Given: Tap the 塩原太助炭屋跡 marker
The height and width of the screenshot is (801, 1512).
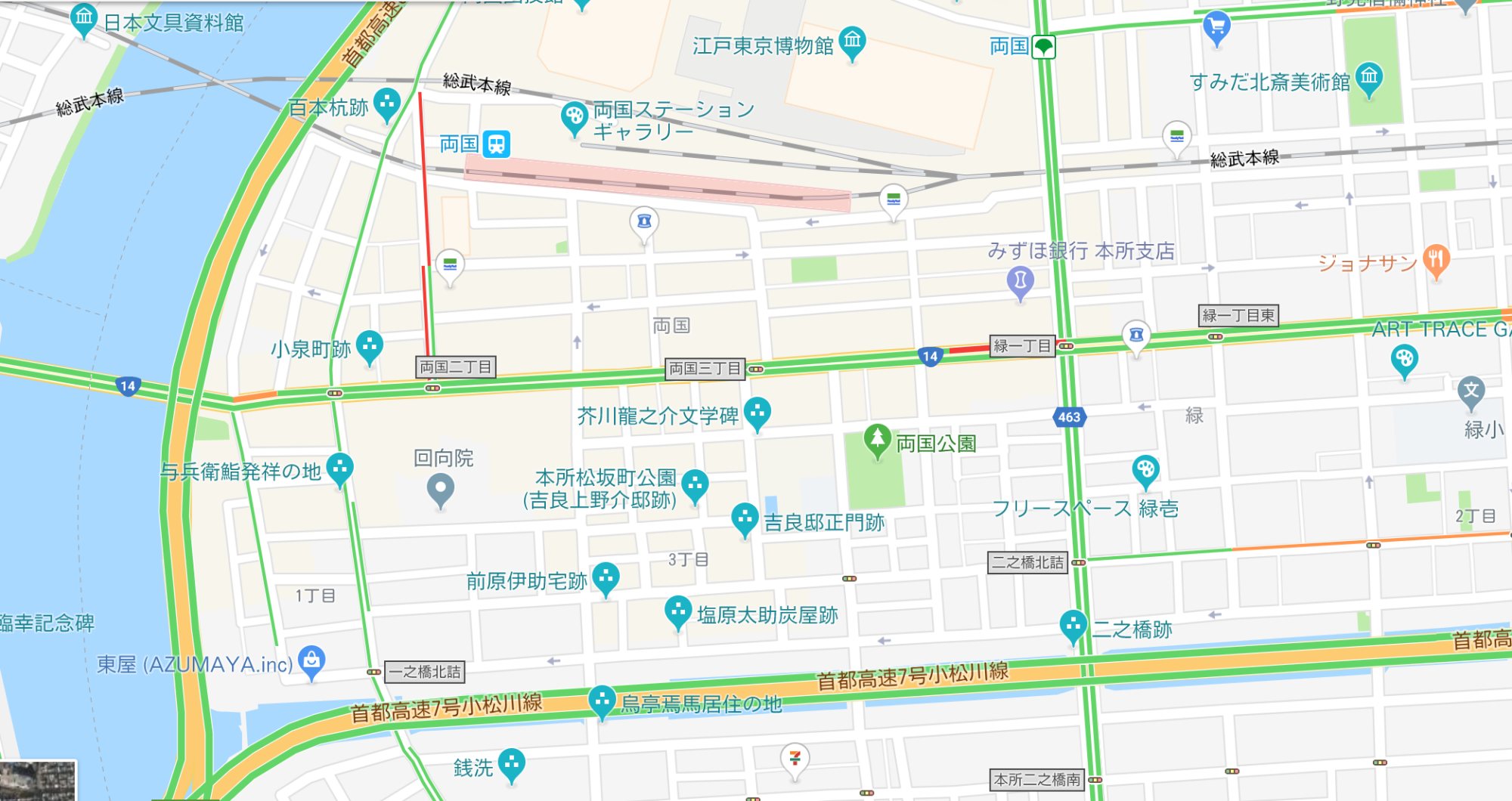Looking at the screenshot, I should click(x=678, y=611).
